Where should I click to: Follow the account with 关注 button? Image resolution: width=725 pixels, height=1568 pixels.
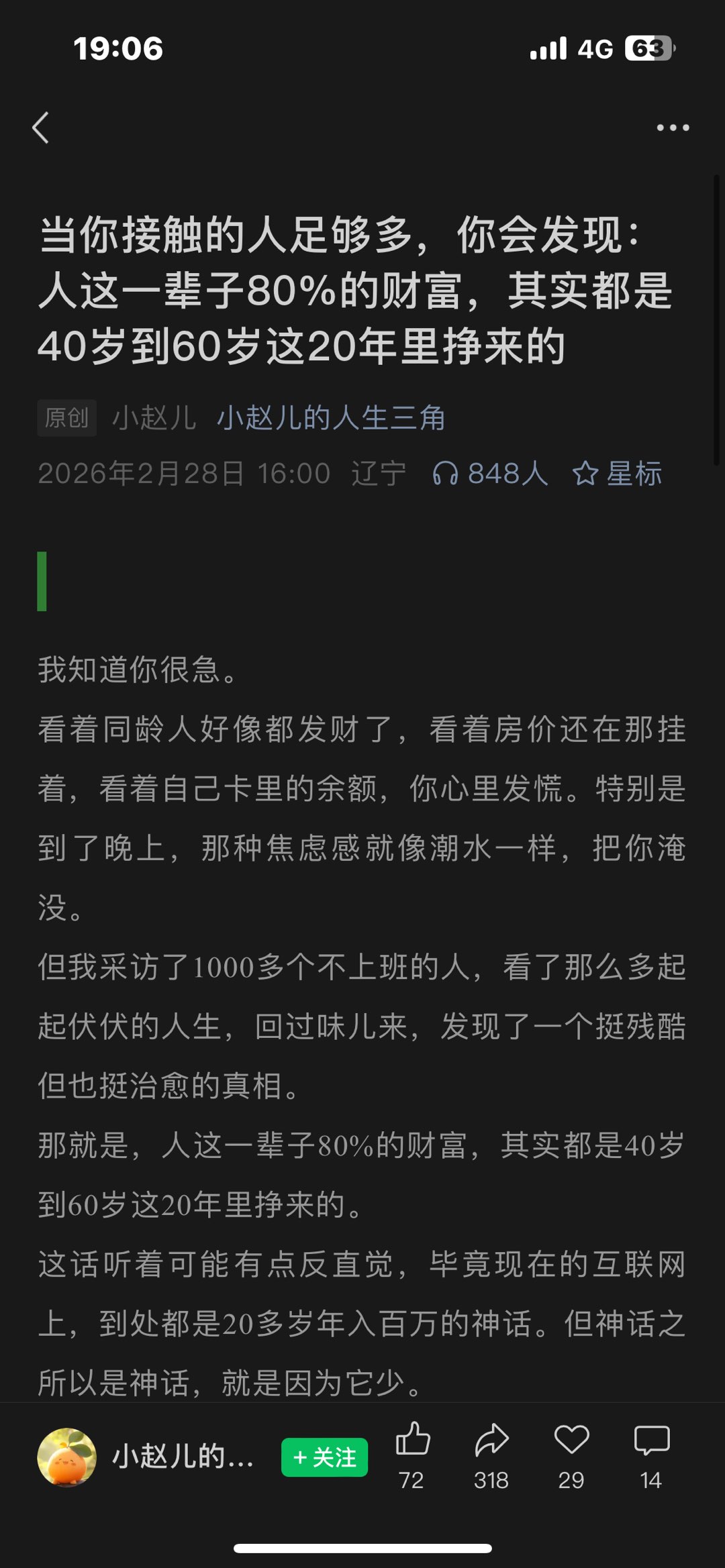(x=324, y=1457)
